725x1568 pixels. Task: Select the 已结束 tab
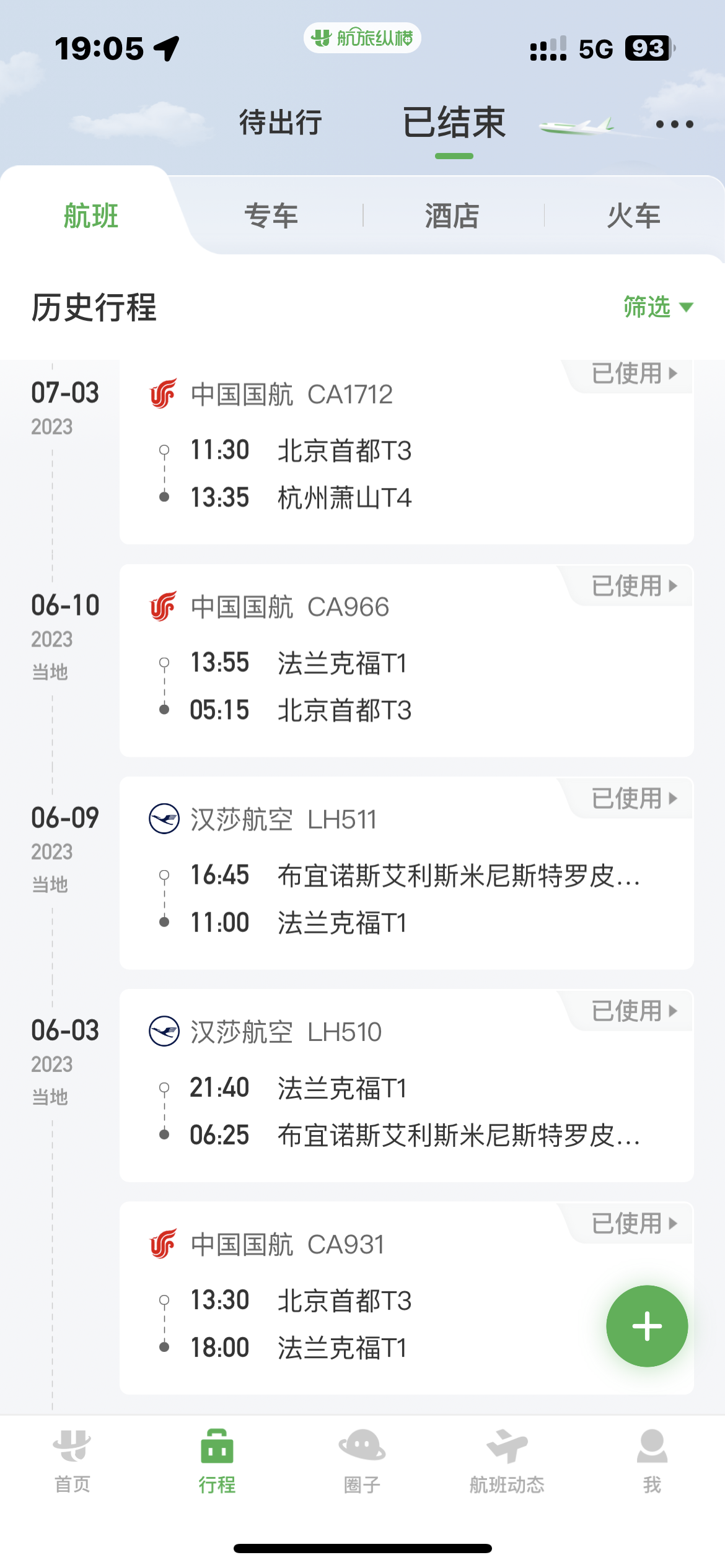[454, 123]
